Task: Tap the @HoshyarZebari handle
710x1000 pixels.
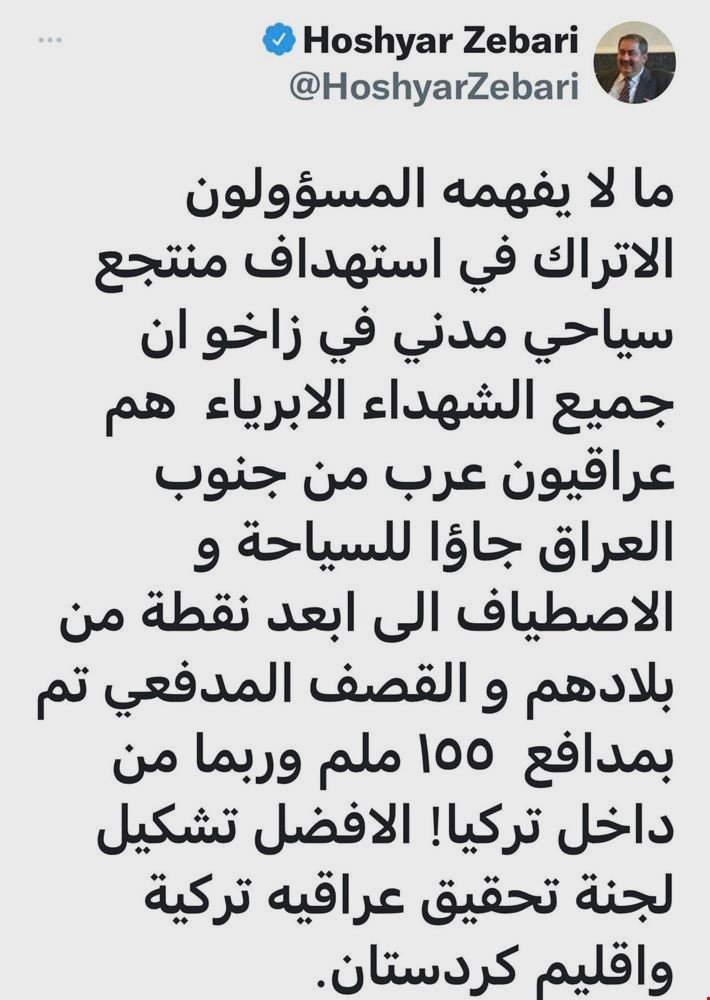Action: [434, 86]
